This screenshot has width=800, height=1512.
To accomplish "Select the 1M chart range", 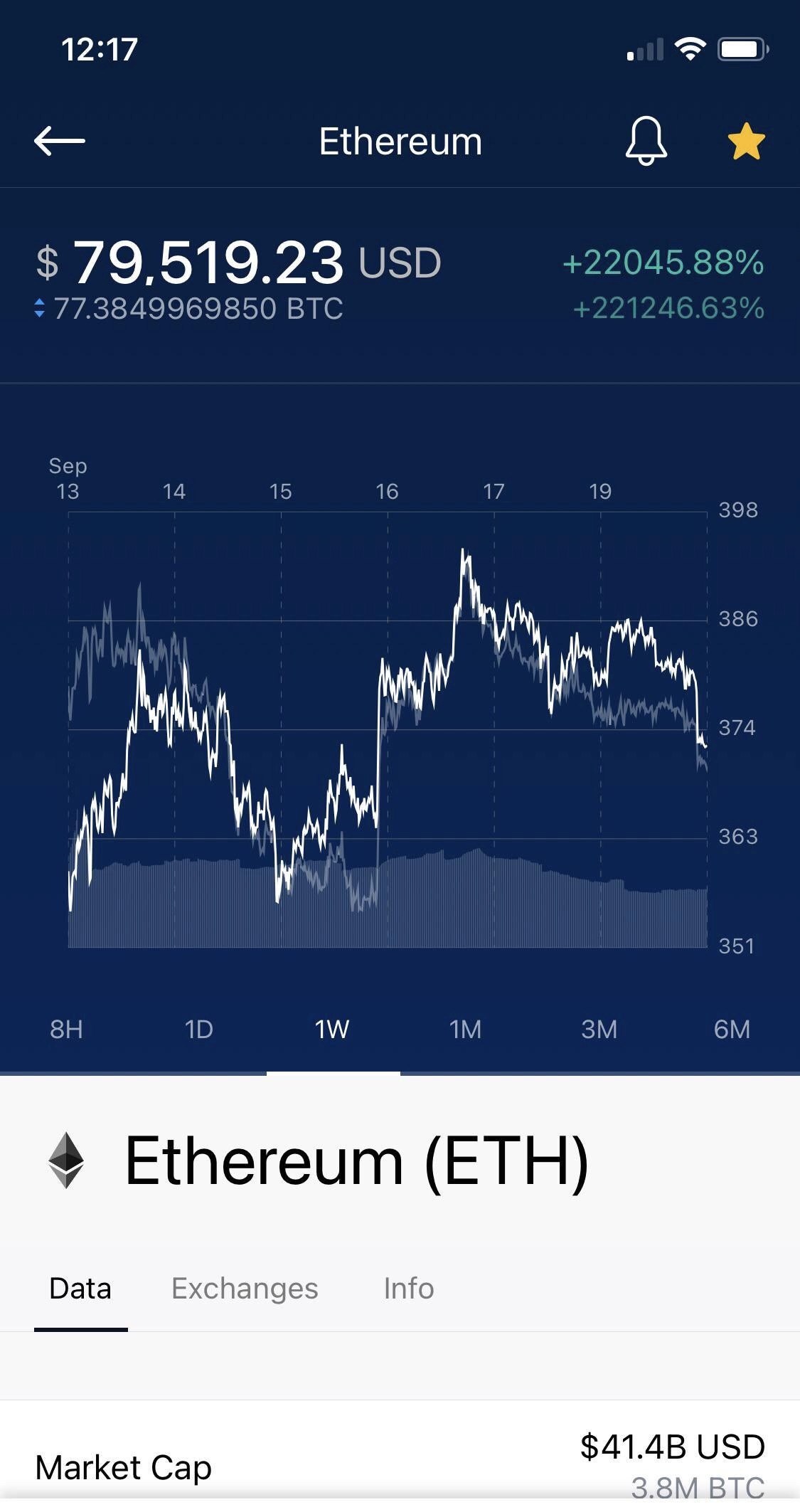I will point(466,1029).
